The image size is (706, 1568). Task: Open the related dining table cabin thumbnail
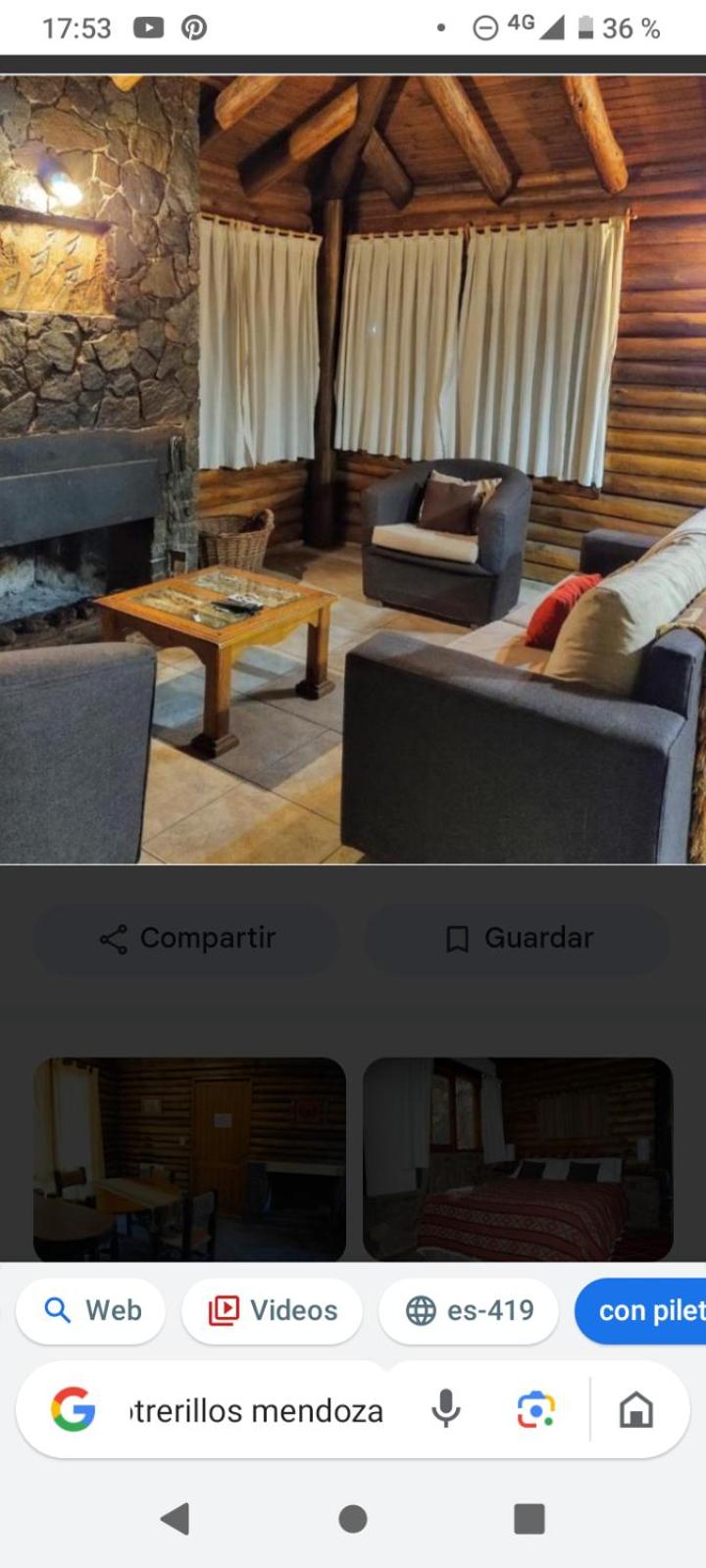[189, 1158]
